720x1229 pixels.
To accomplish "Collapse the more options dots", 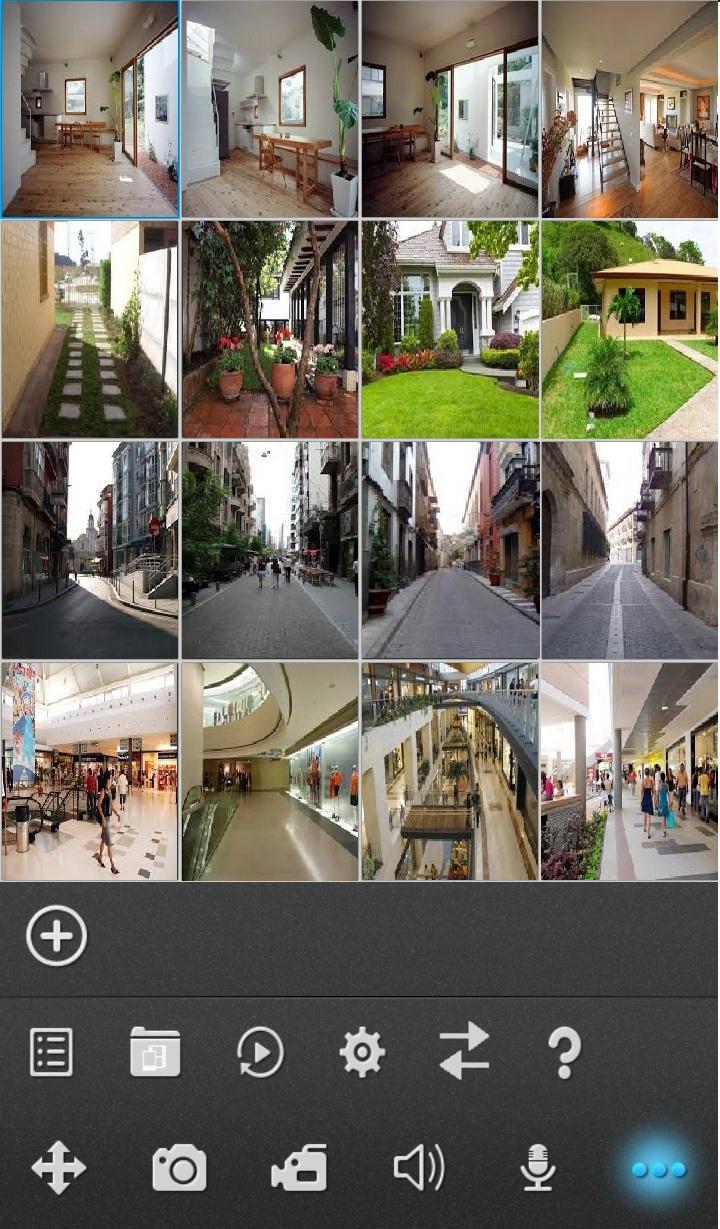I will tap(659, 1168).
